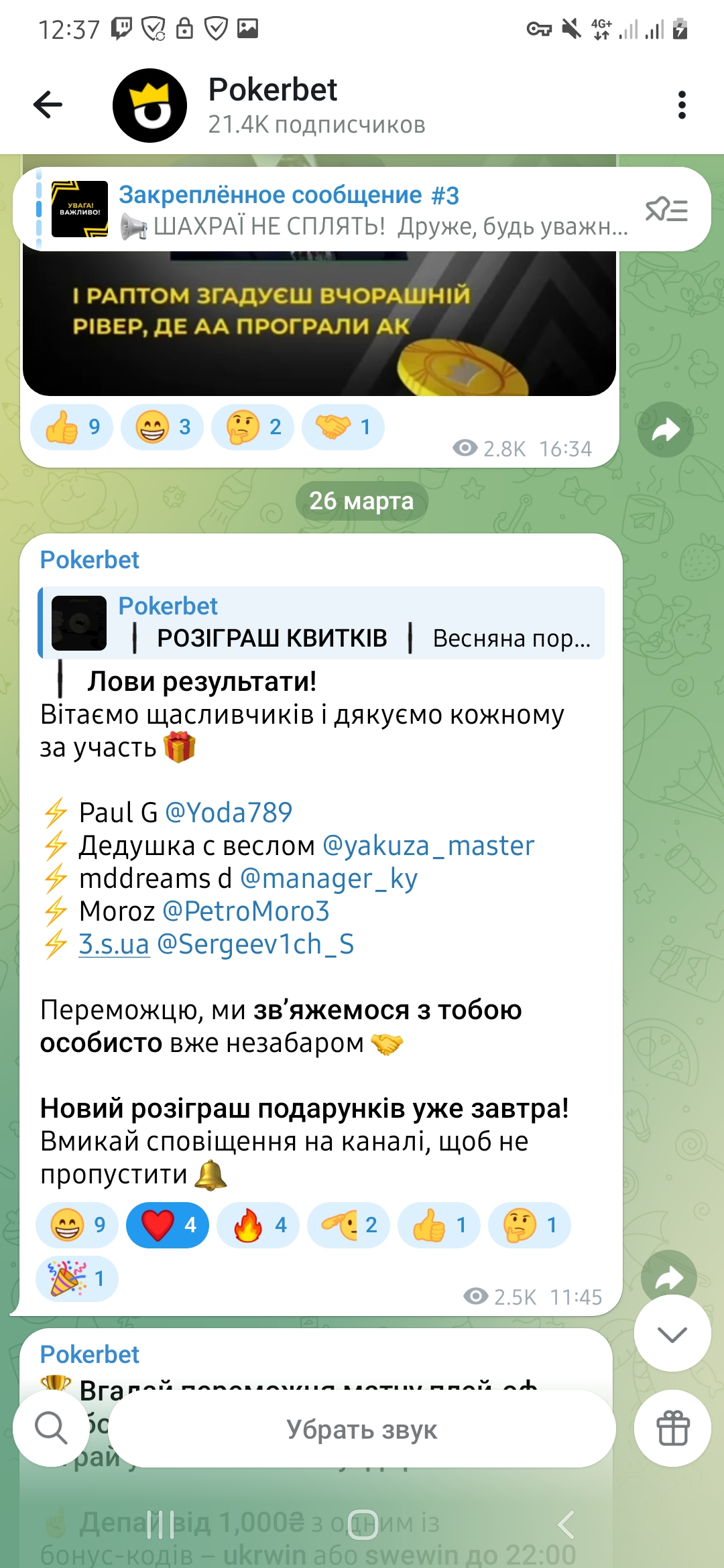724x1568 pixels.
Task: Mute channel with Убрать звук
Action: click(361, 1429)
